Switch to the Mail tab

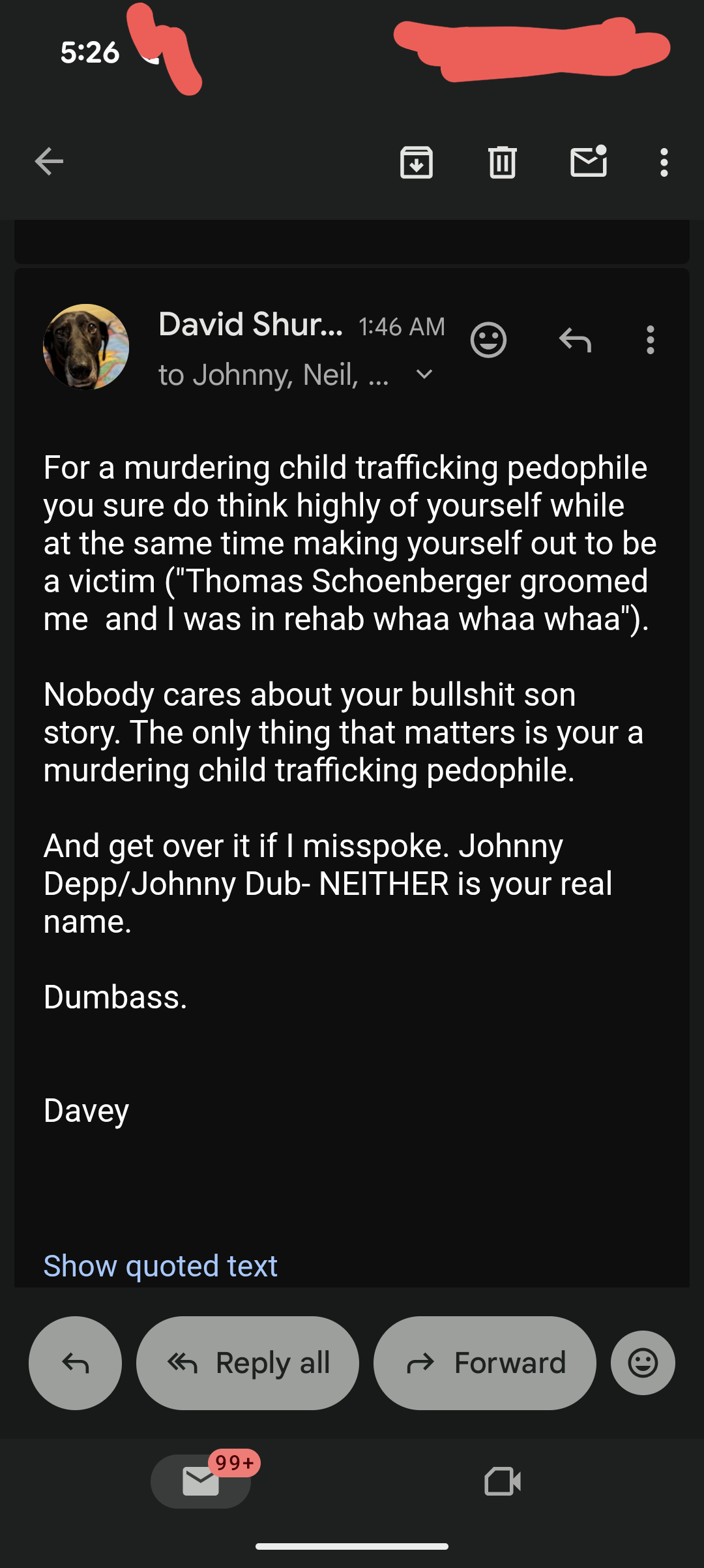(x=201, y=1481)
